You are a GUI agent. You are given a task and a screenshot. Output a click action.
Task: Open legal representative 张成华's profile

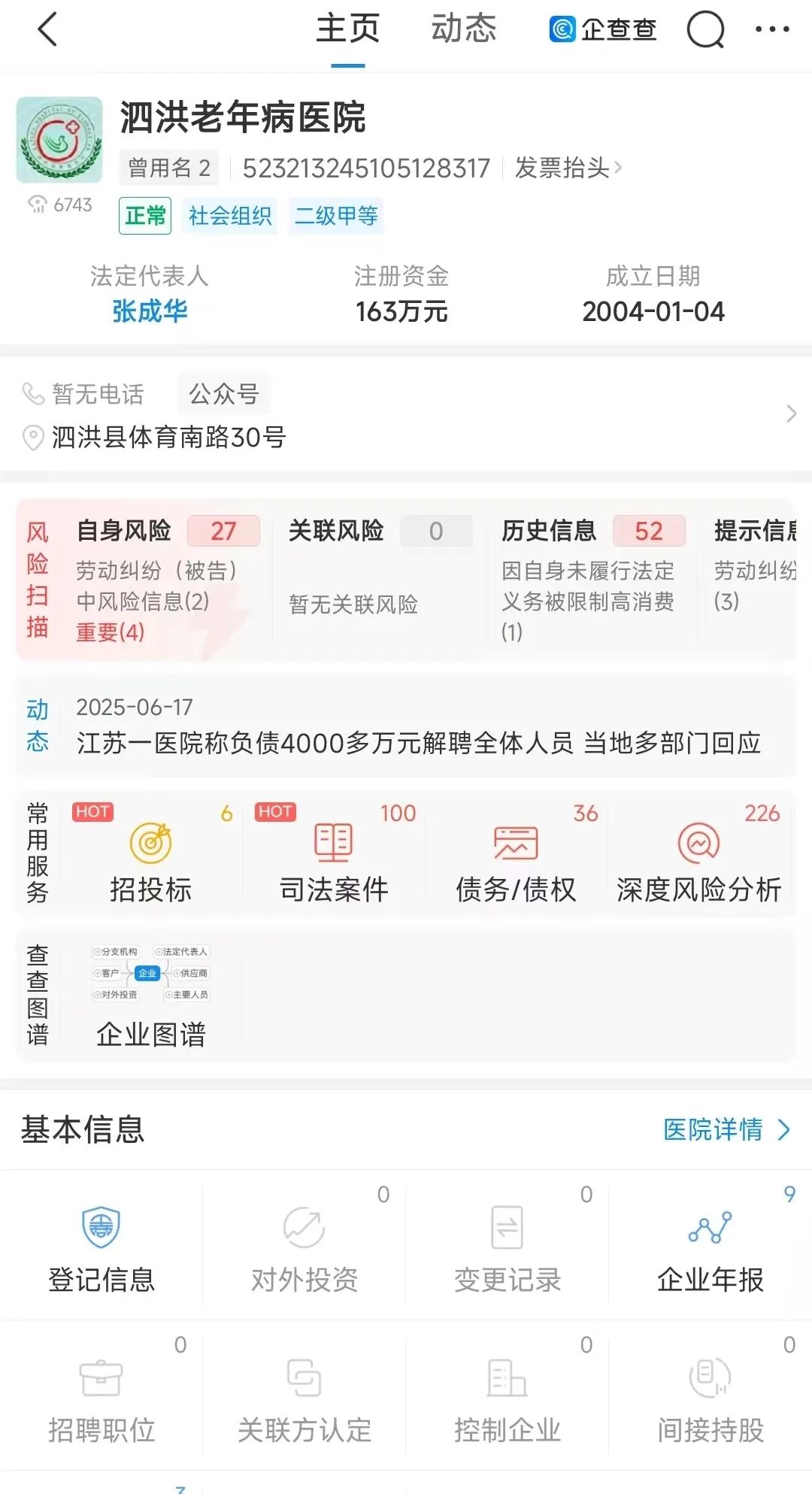pos(150,311)
